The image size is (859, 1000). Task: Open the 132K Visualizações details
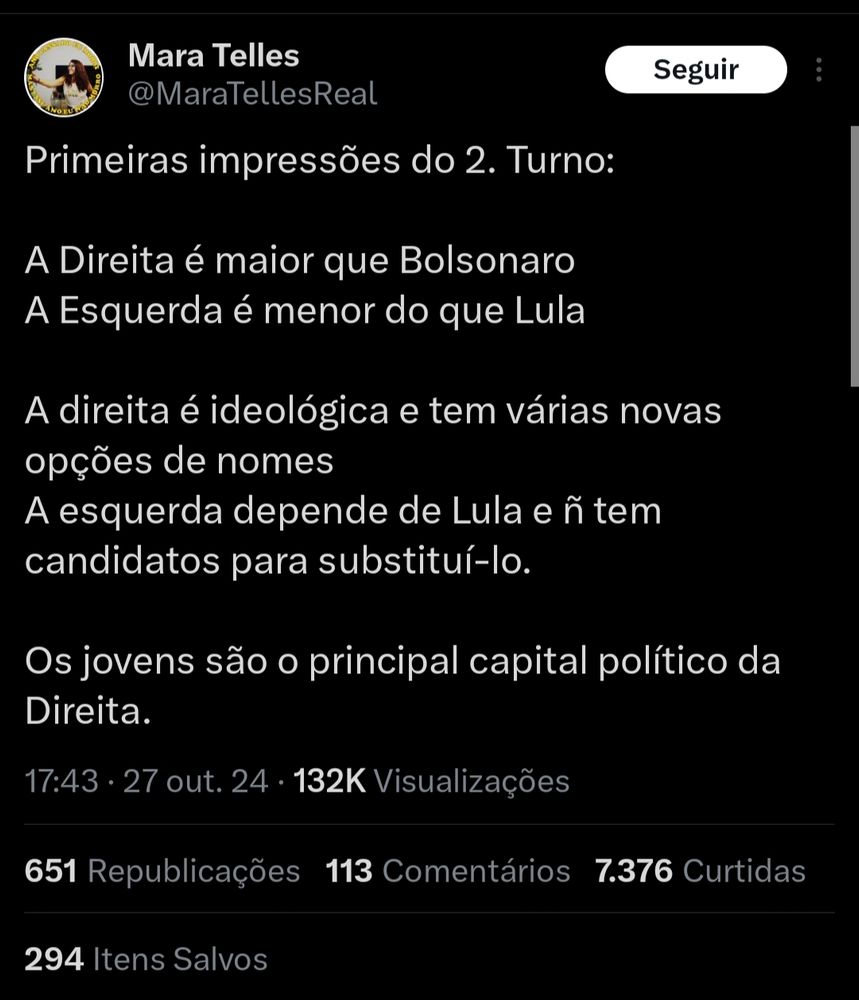click(x=432, y=780)
